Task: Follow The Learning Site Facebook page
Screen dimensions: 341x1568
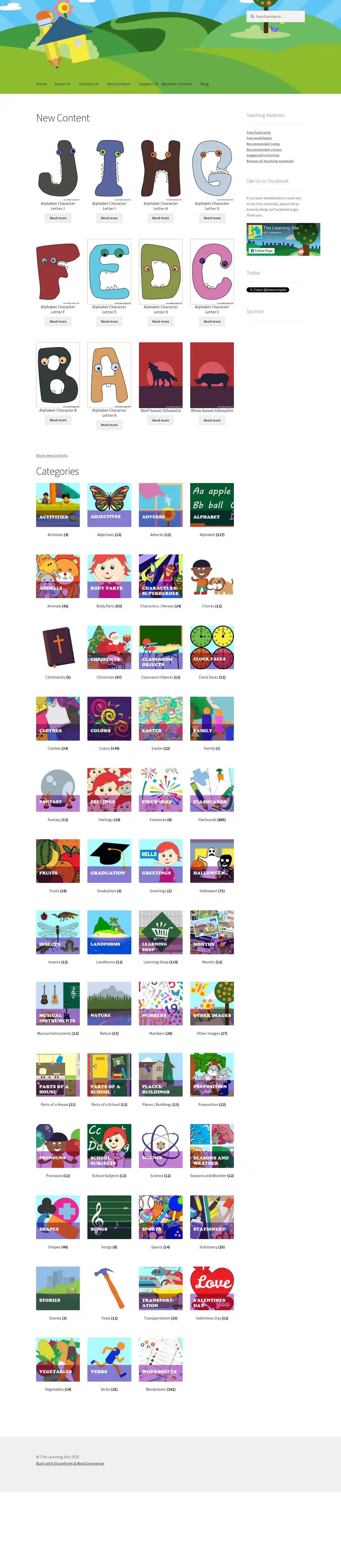Action: pyautogui.click(x=262, y=251)
